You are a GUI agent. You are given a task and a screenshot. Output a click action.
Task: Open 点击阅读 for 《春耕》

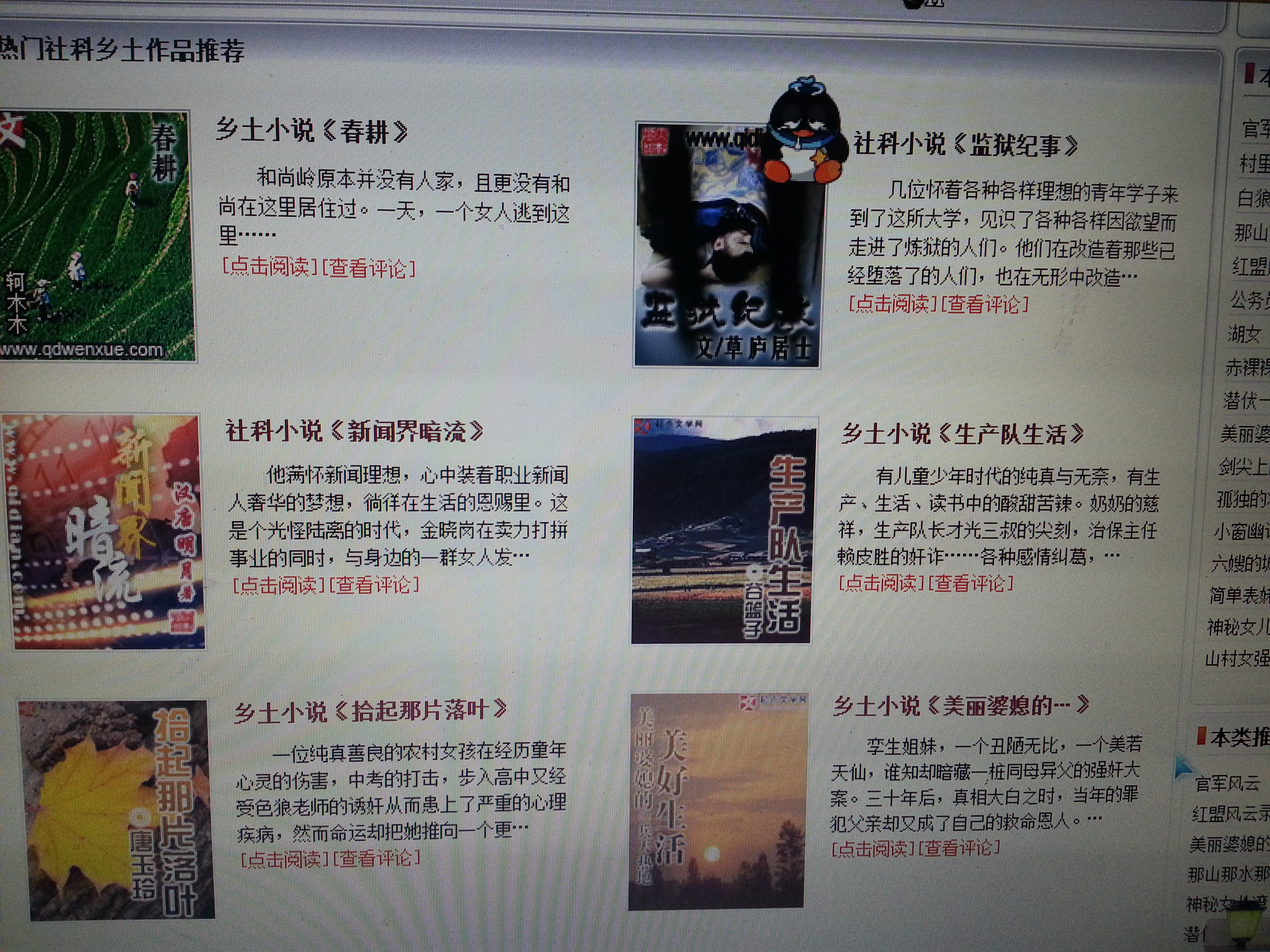pos(269,267)
